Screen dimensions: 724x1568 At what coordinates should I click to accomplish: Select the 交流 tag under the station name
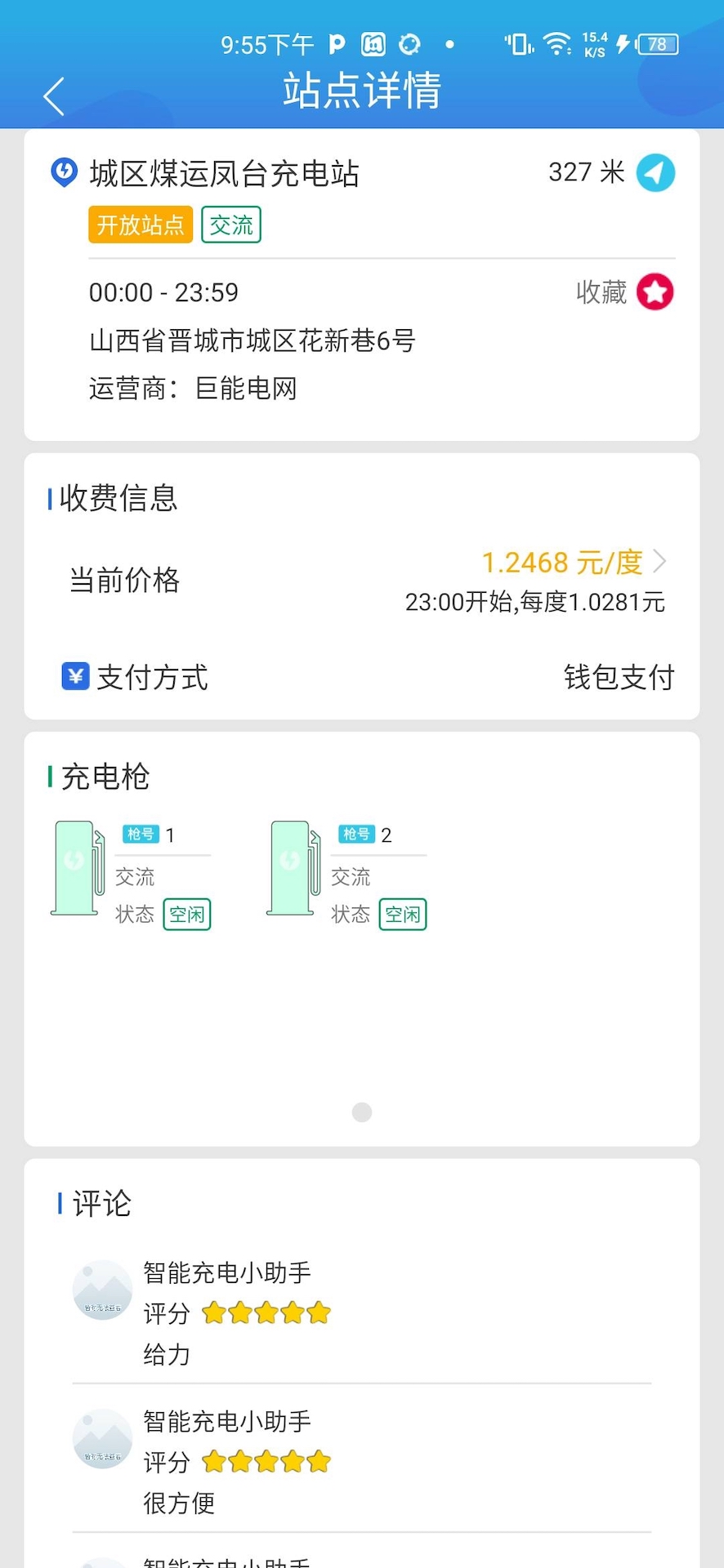[x=230, y=225]
